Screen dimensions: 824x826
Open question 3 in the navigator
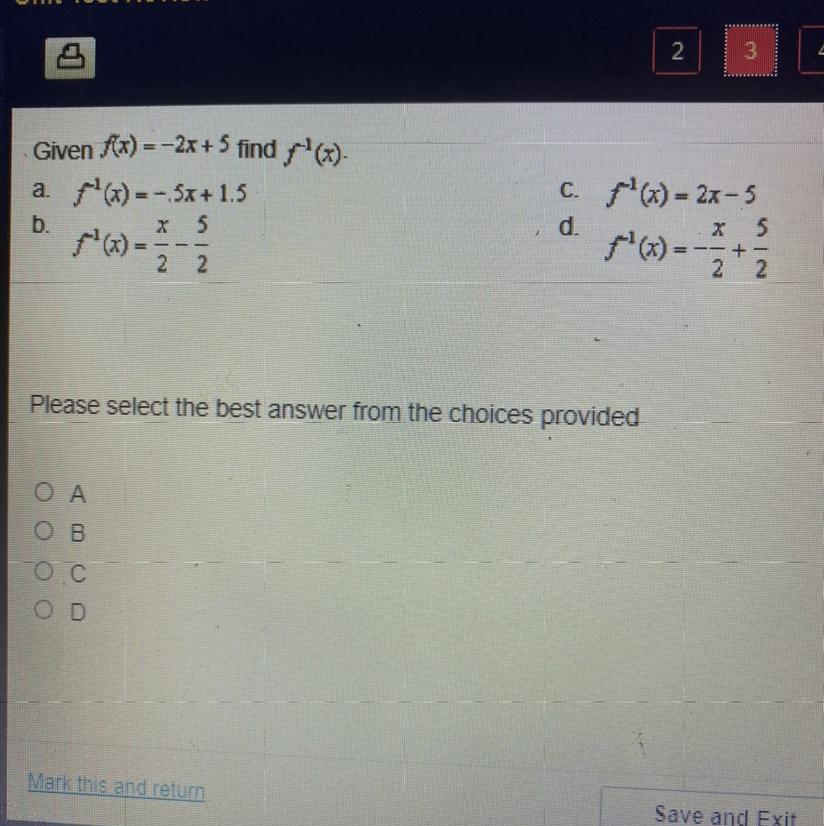[x=751, y=52]
